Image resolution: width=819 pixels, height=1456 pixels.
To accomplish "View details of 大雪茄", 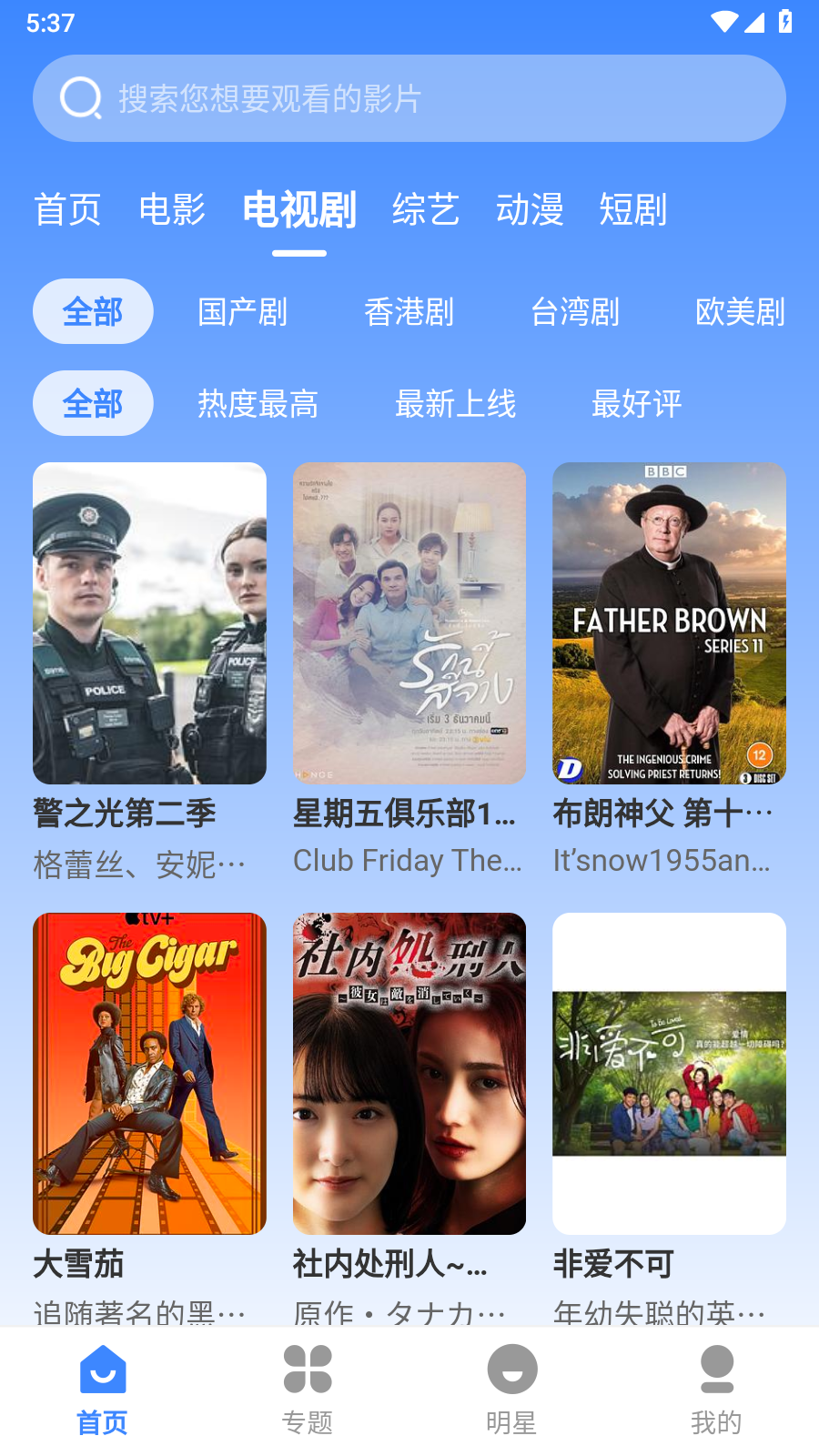I will pyautogui.click(x=149, y=1074).
